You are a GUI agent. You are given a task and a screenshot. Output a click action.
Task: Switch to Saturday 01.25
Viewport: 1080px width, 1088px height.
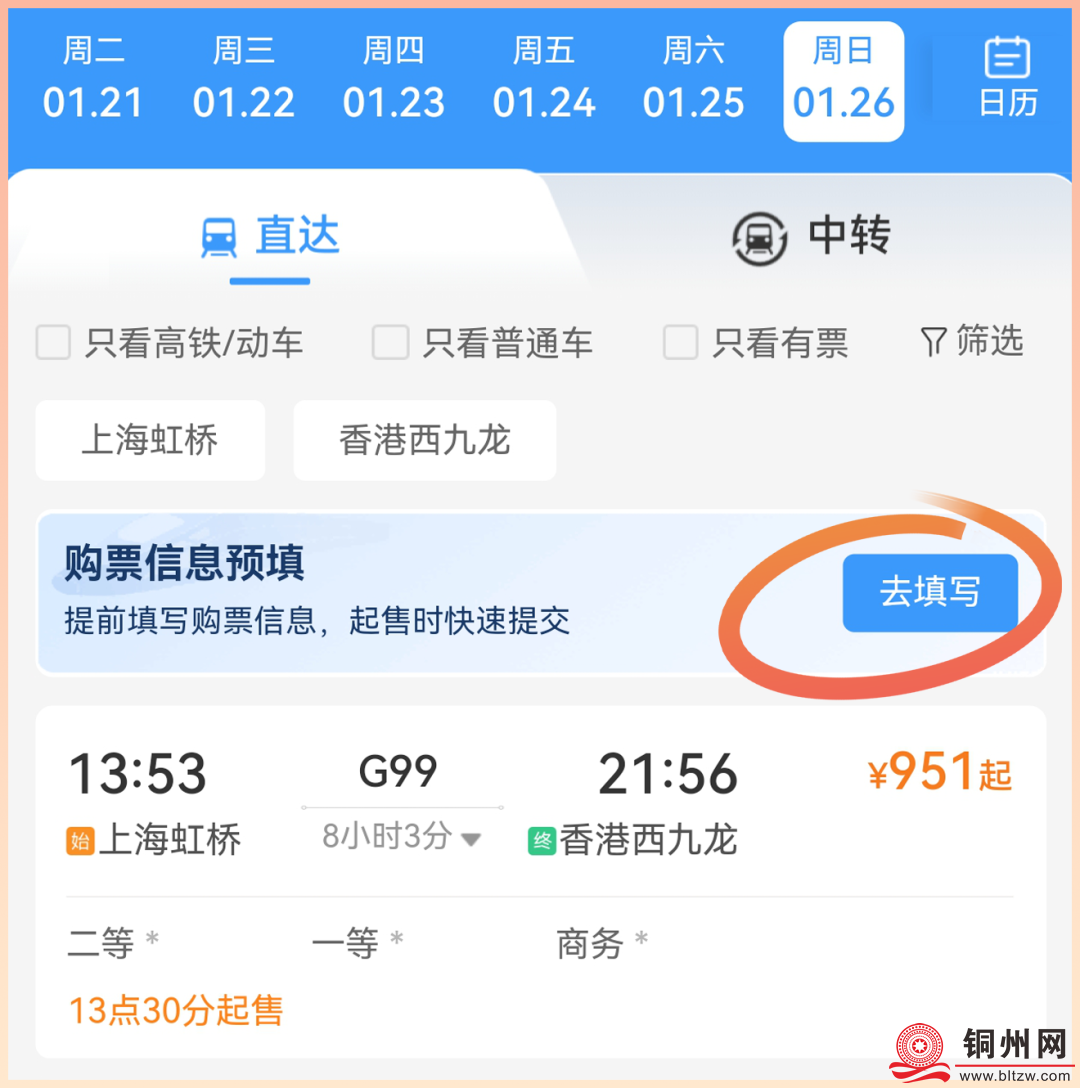click(693, 80)
